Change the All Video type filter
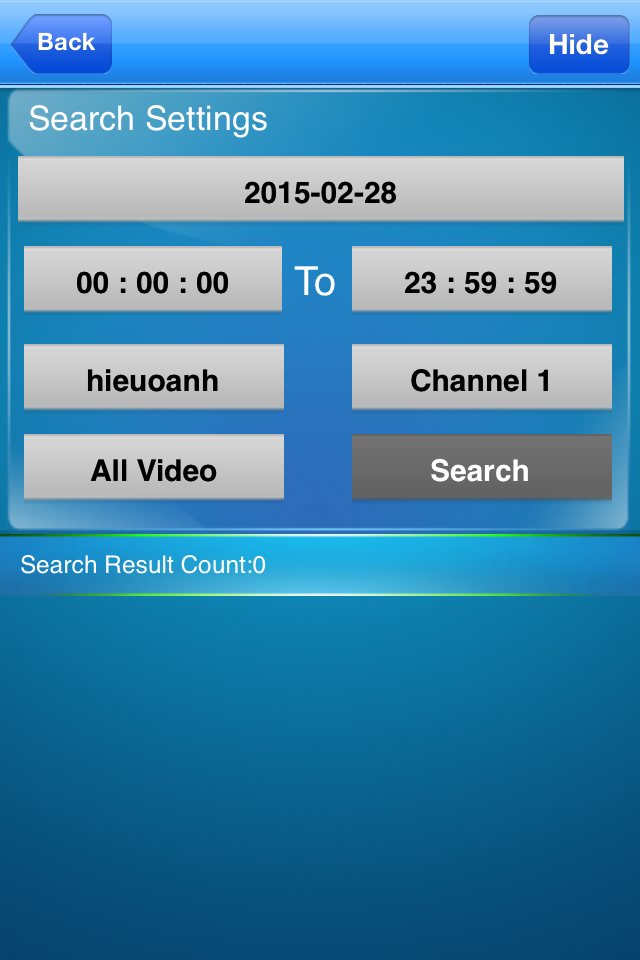 pyautogui.click(x=153, y=468)
